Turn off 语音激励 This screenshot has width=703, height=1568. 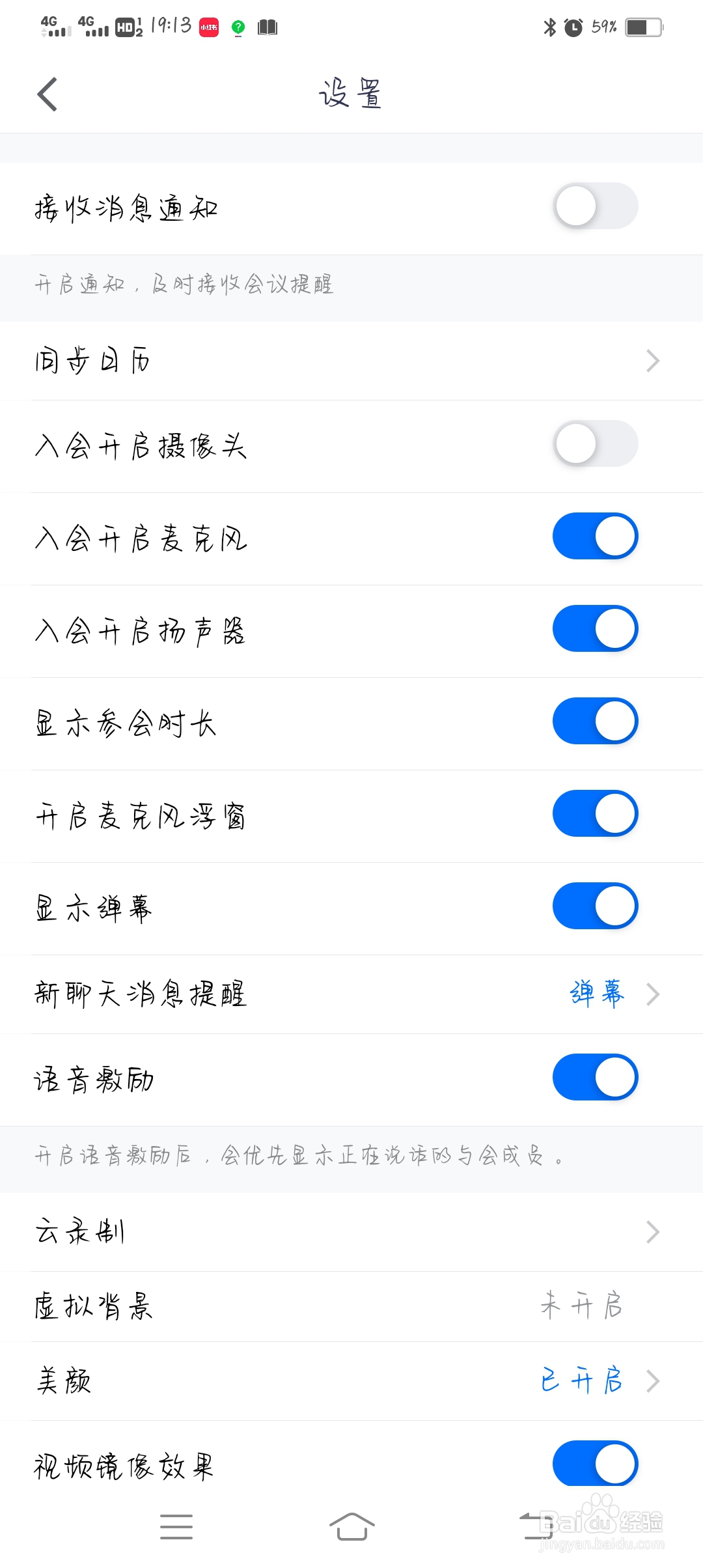595,1078
